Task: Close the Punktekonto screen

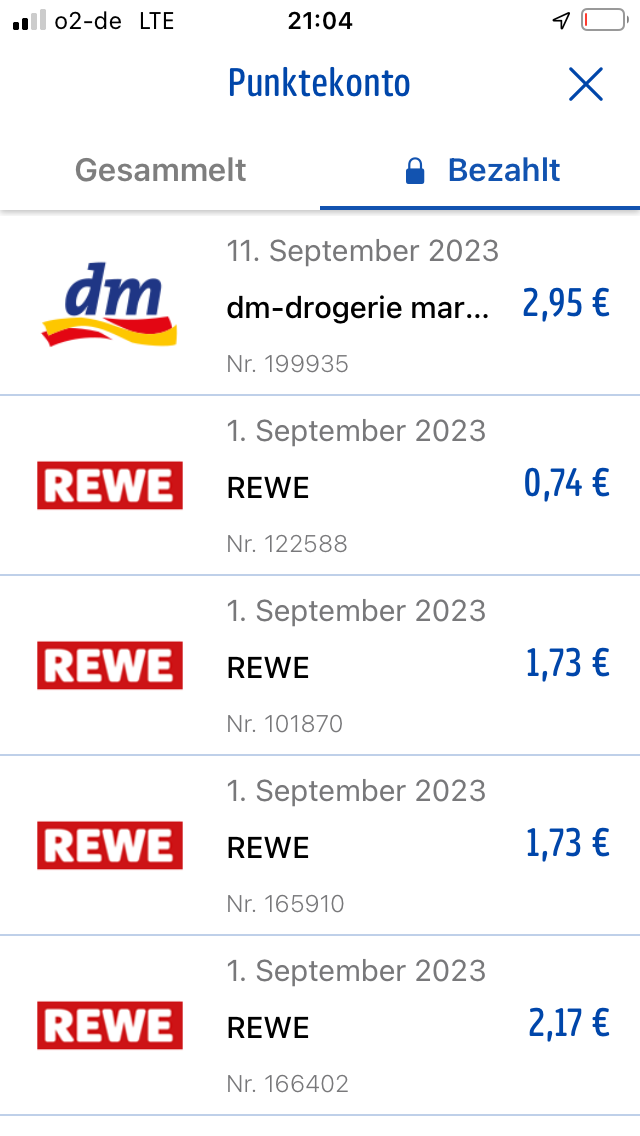Action: point(586,84)
